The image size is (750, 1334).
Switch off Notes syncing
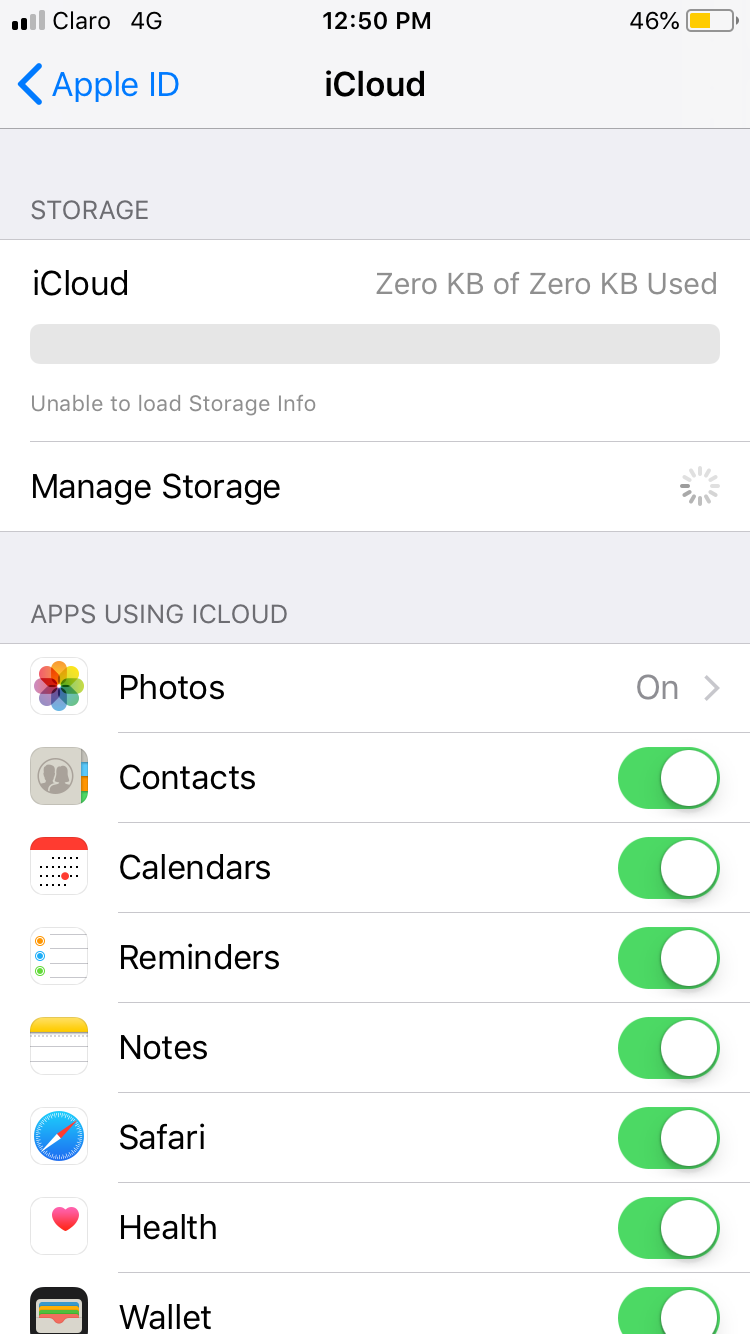pyautogui.click(x=668, y=1048)
